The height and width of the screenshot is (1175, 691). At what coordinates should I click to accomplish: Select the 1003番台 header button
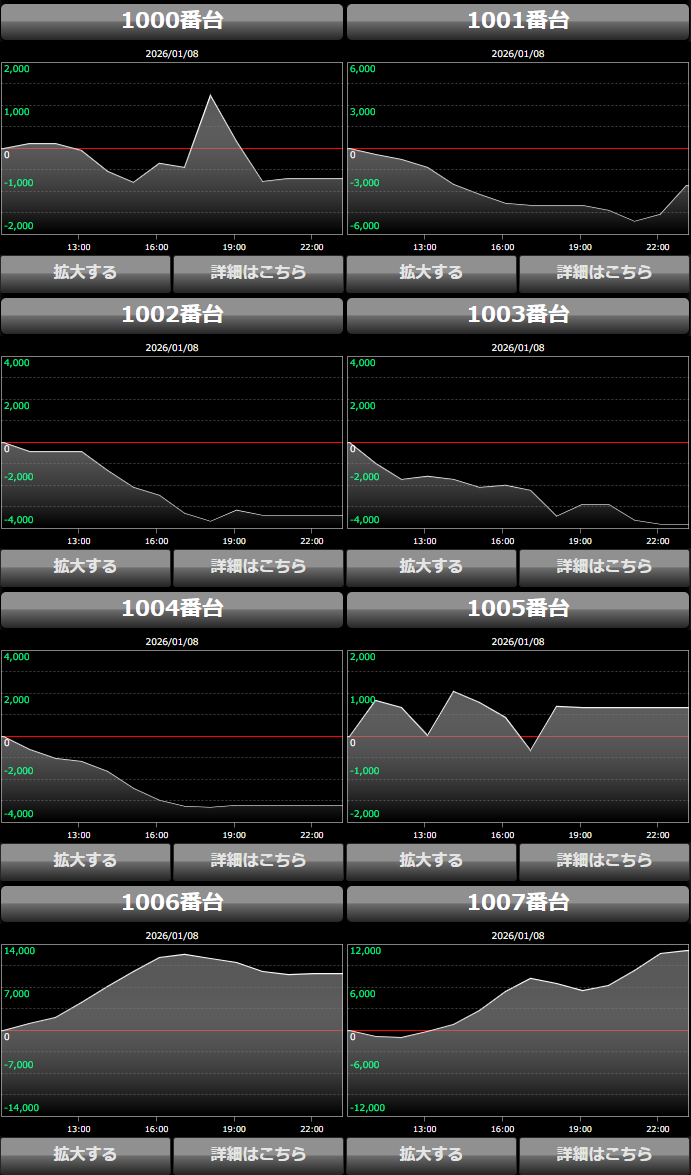coord(518,315)
